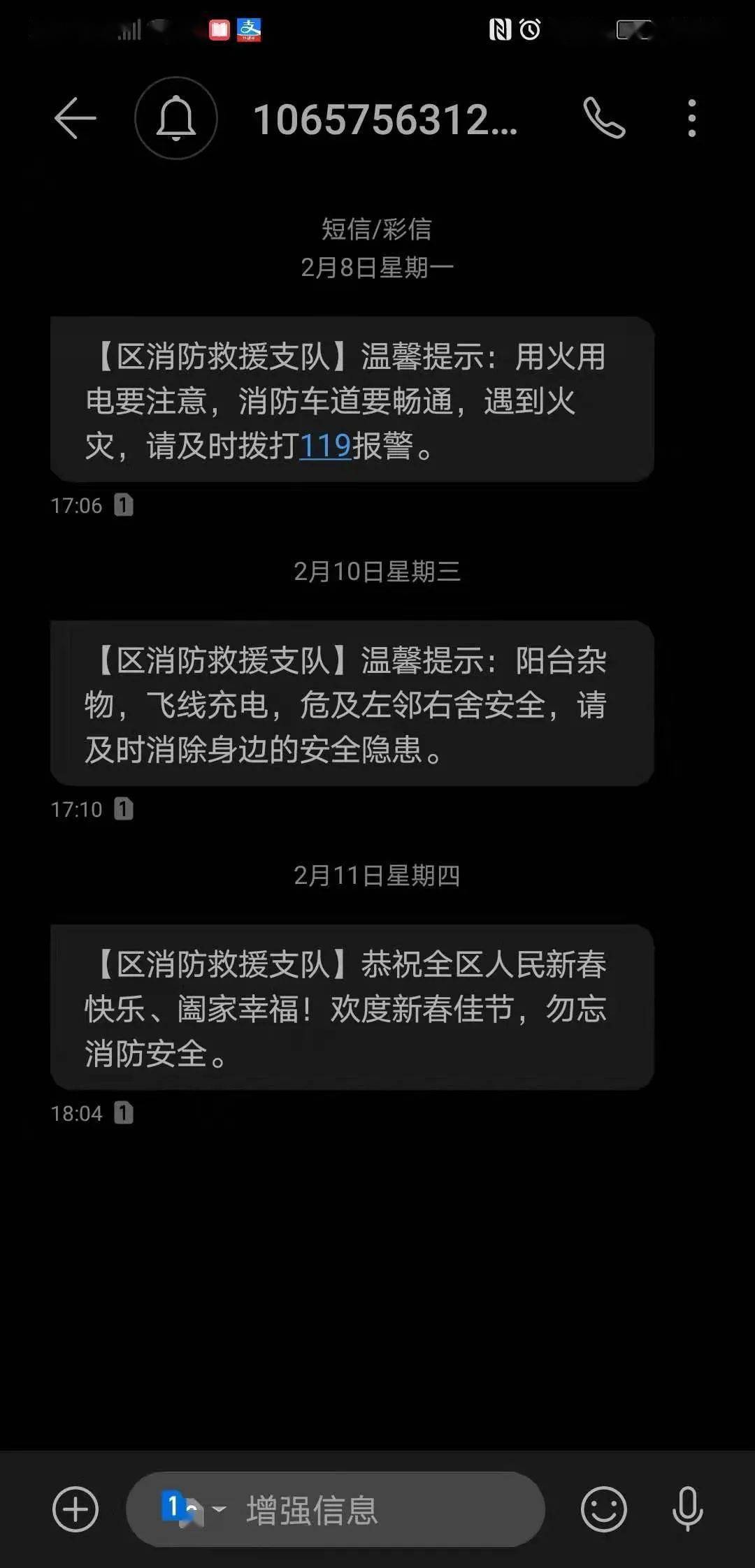This screenshot has height=1568, width=755.
Task: Tap the SIM 1 badge beside 17:06
Action: point(124,505)
